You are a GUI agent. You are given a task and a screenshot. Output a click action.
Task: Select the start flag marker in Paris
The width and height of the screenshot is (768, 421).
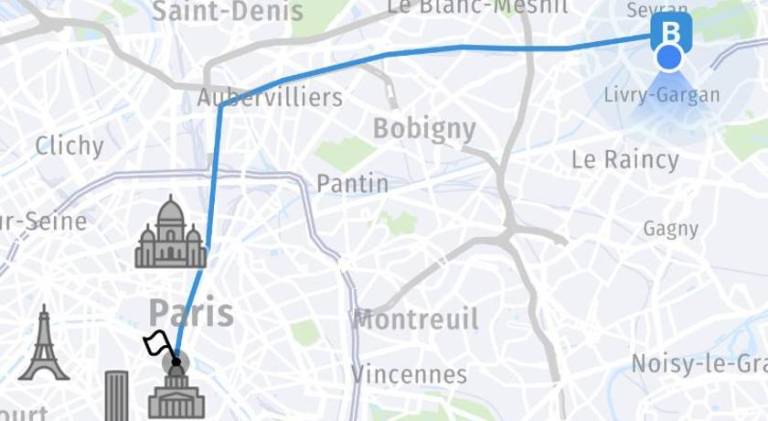coord(160,345)
